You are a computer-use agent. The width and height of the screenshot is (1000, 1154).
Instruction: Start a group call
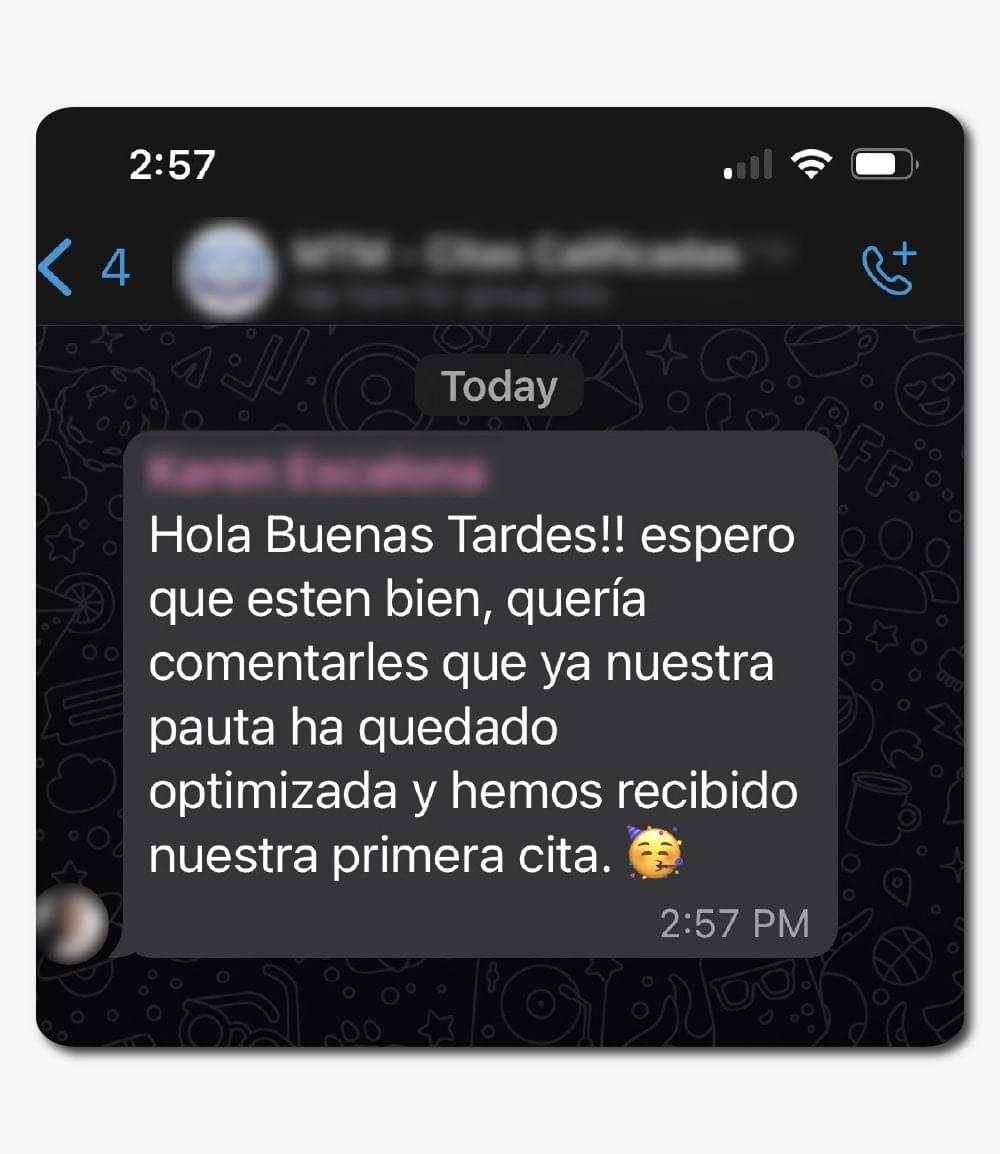click(x=888, y=268)
